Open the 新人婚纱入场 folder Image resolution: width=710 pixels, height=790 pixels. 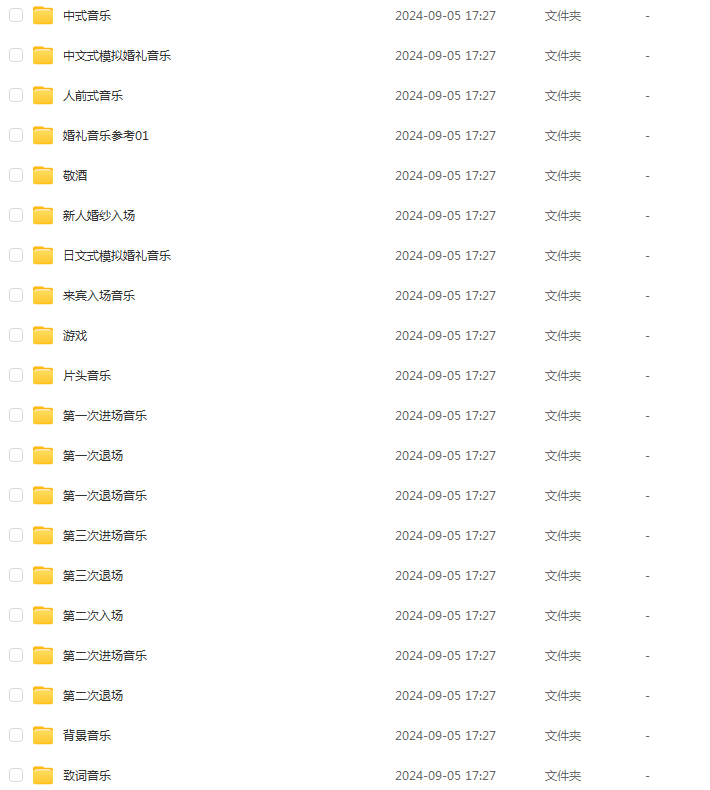(x=98, y=215)
